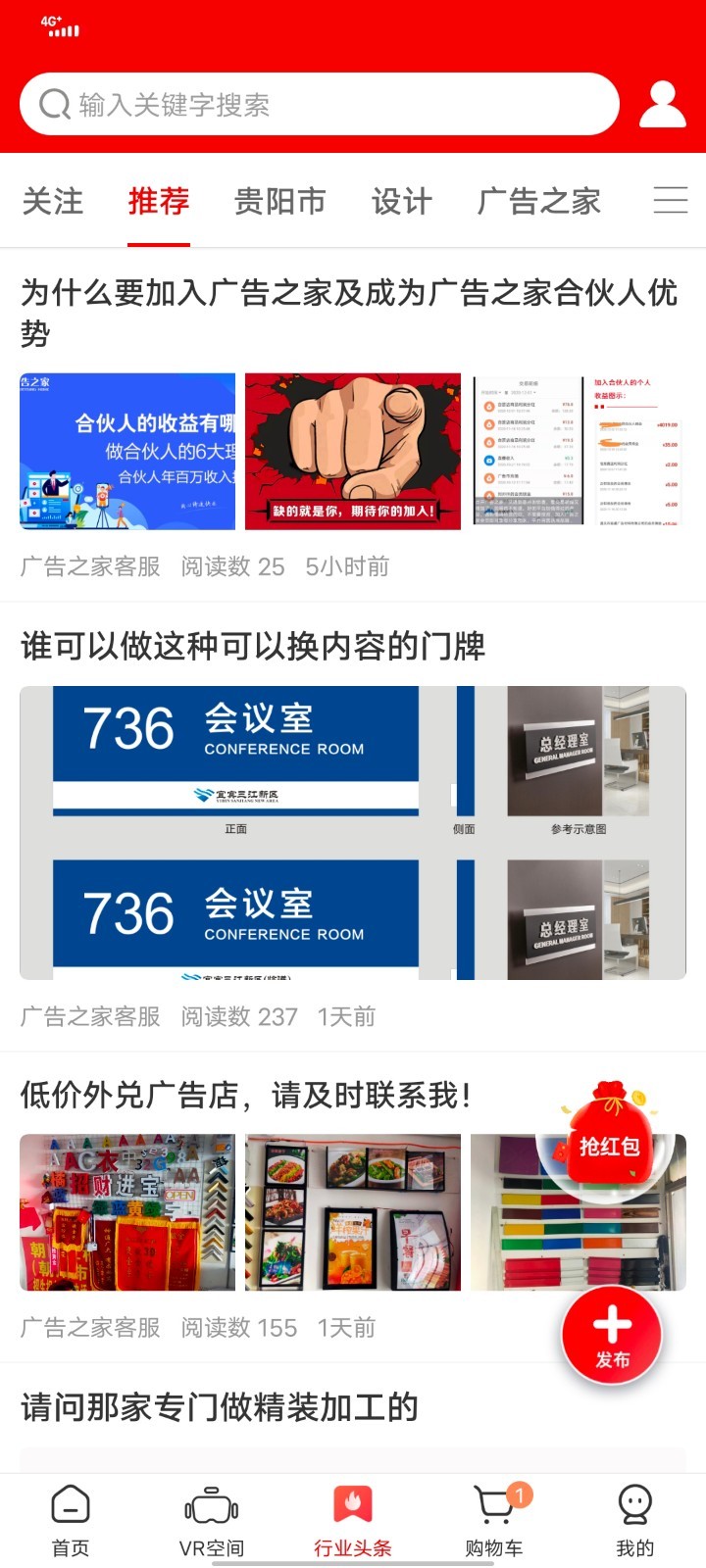Image resolution: width=706 pixels, height=1568 pixels.
Task: Expand the channel list menu icon
Action: pos(671,201)
